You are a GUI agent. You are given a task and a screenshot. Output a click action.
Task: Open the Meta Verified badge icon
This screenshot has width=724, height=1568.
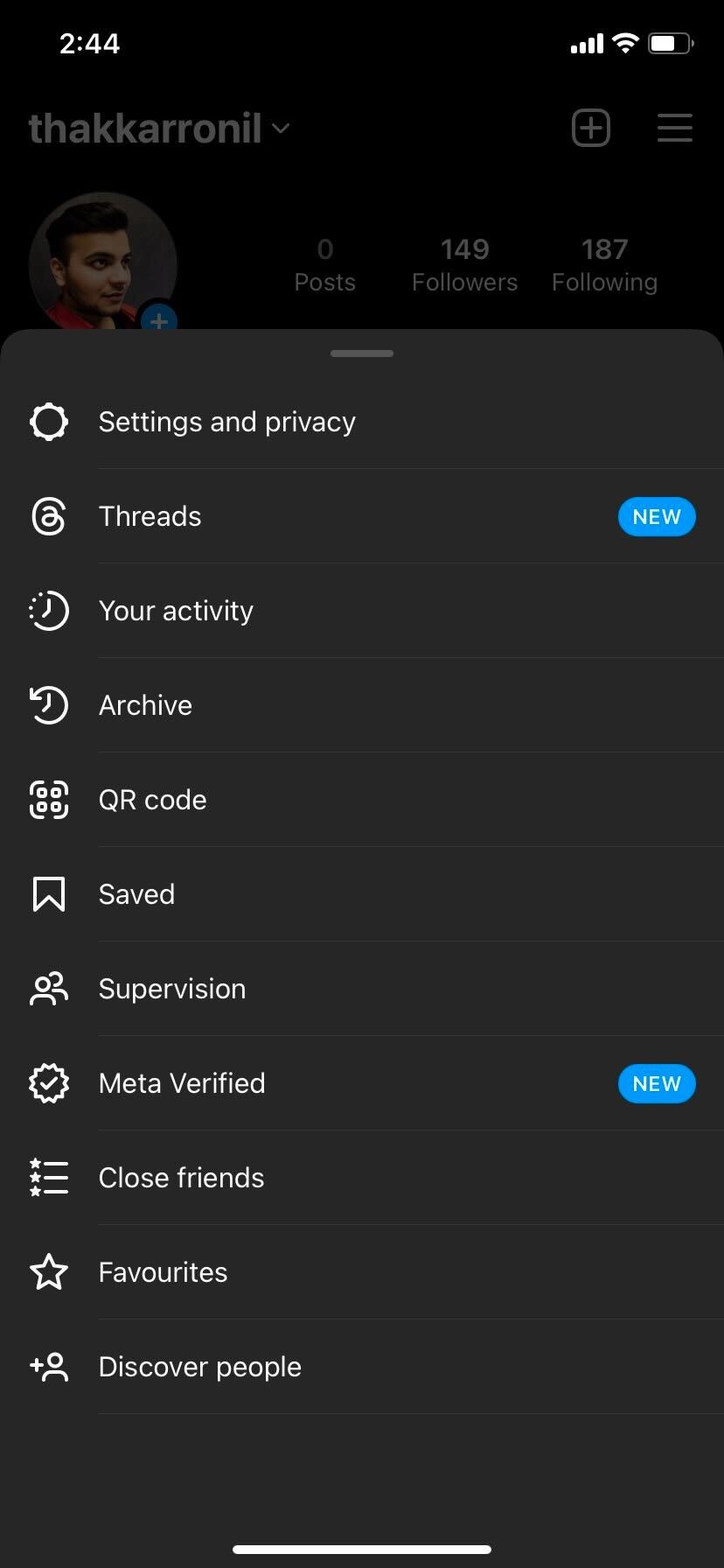(49, 1082)
